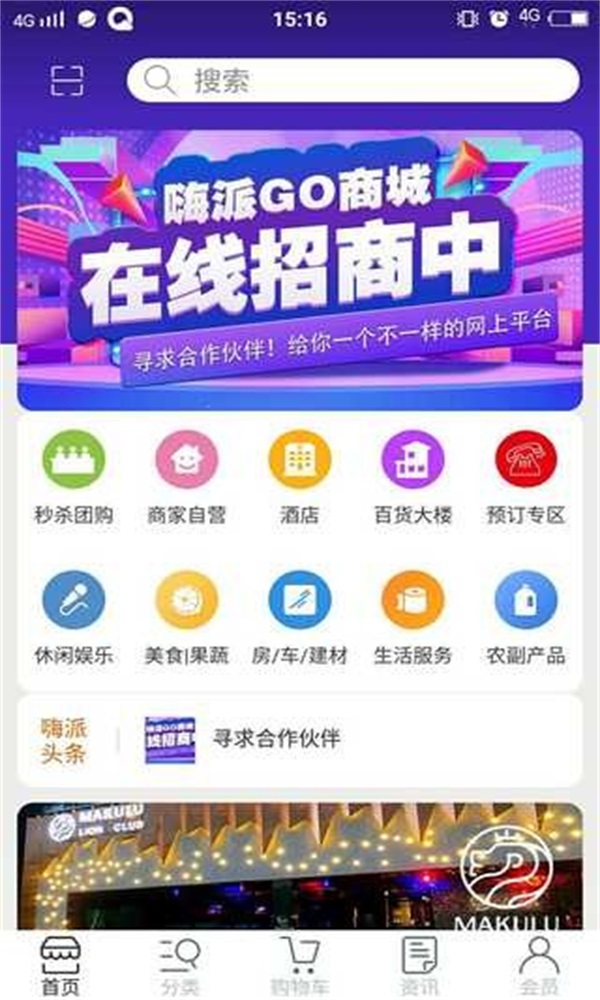Open the MAKULU club card
Viewport: 600px width, 1000px height.
pos(299,866)
